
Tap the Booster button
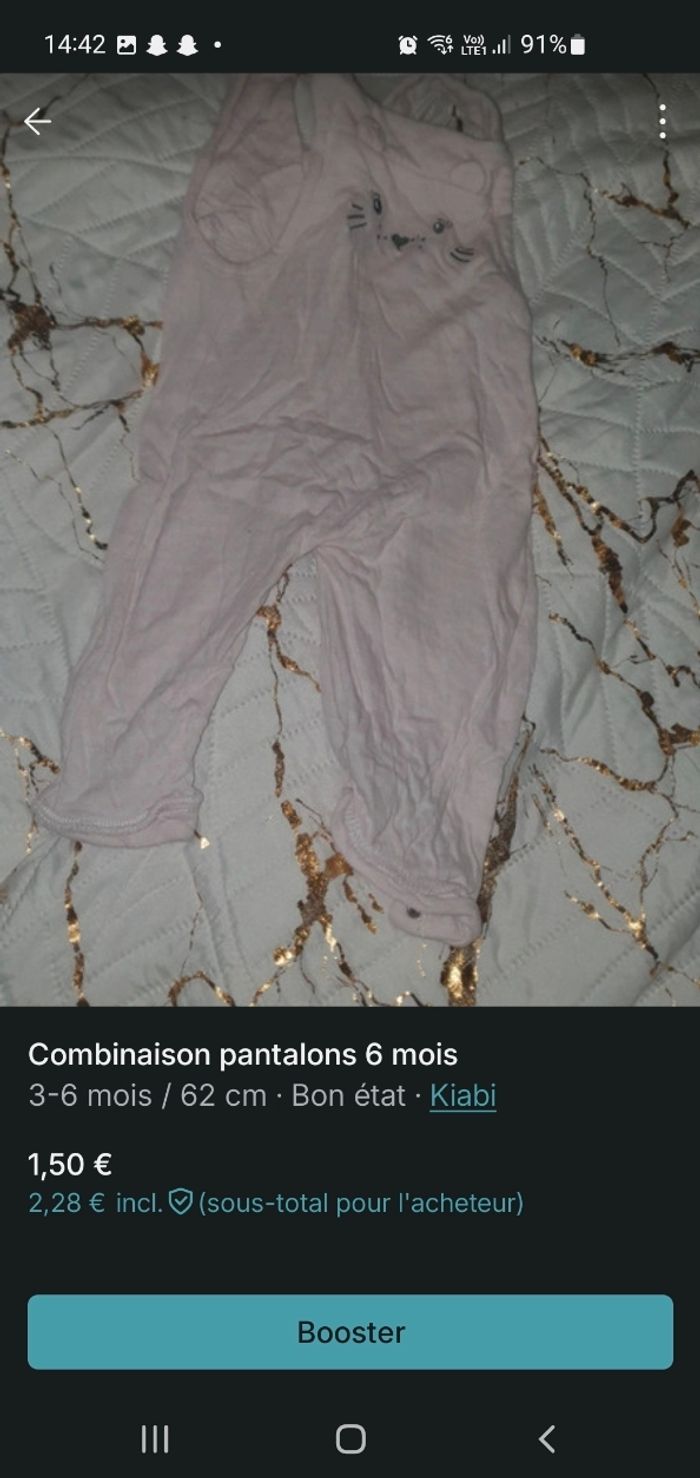coord(350,1331)
